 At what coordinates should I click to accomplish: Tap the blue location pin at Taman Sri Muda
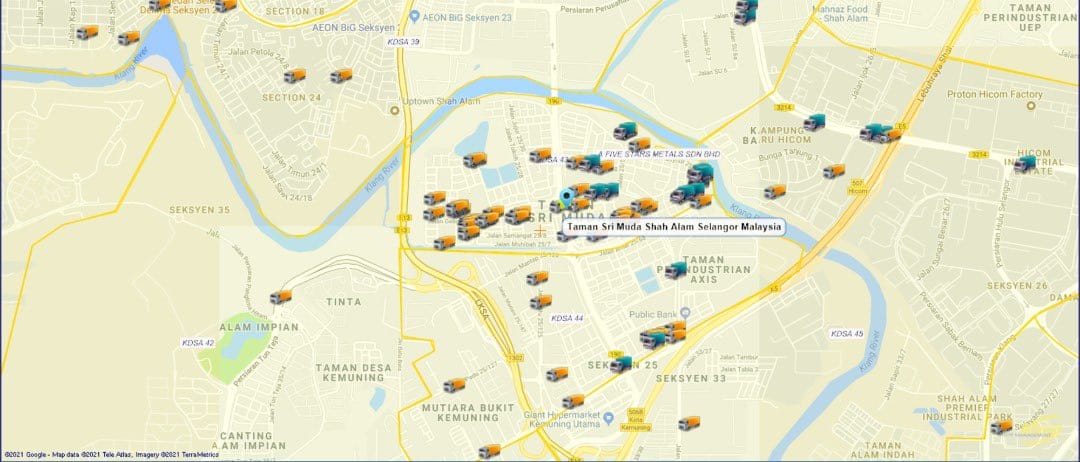click(569, 197)
